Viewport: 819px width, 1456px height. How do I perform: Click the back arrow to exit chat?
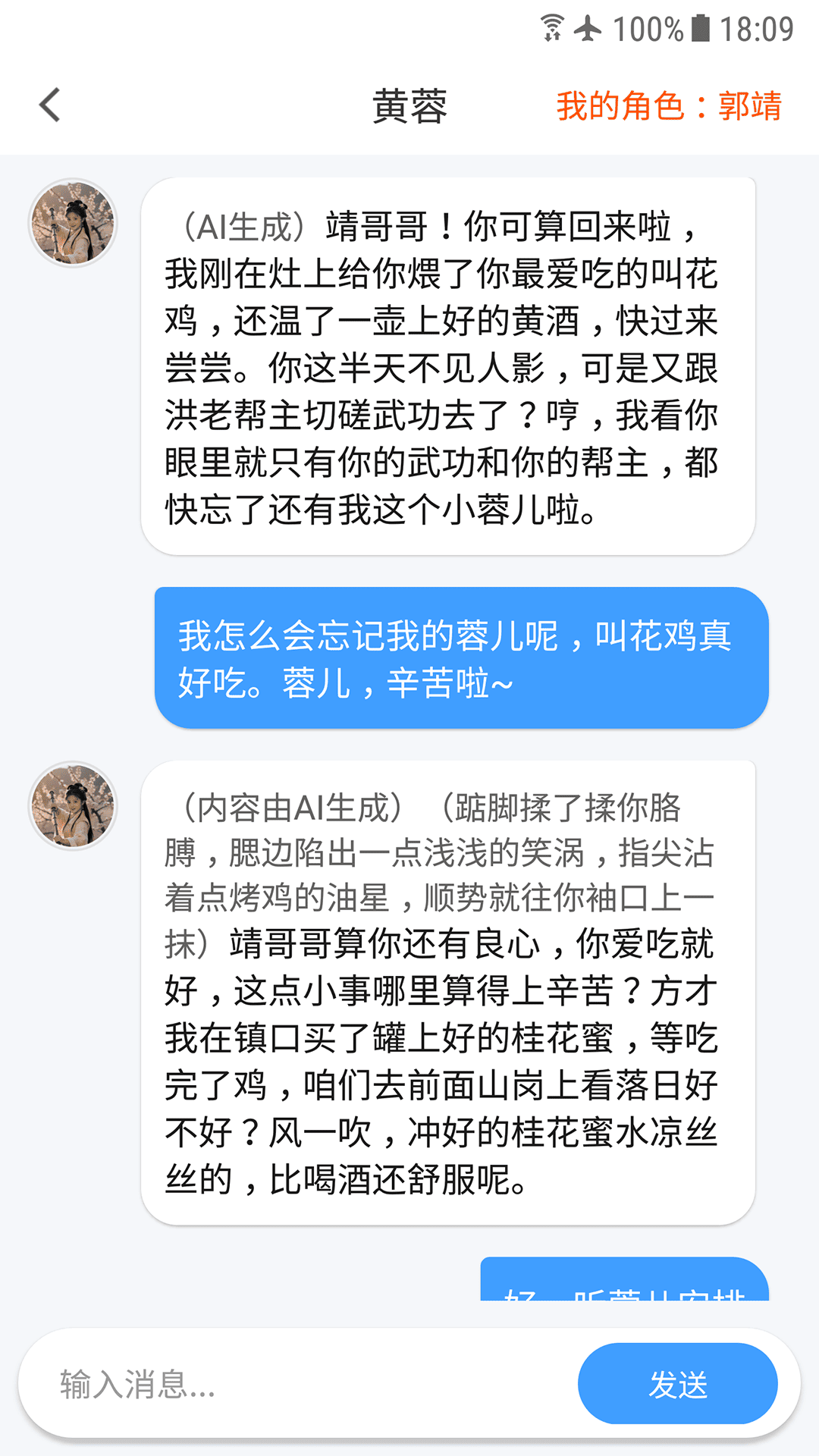(x=50, y=105)
